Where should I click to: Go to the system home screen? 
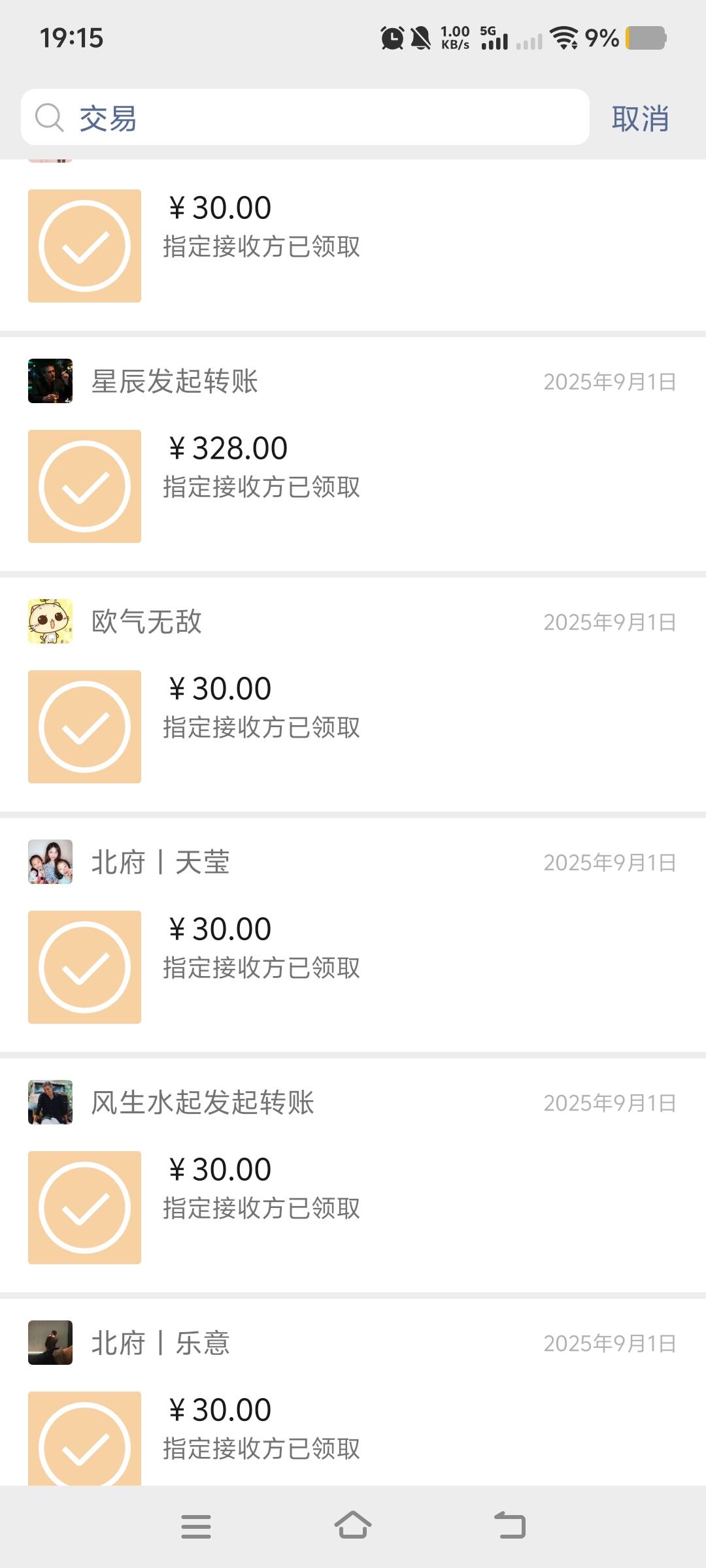coord(353,1526)
